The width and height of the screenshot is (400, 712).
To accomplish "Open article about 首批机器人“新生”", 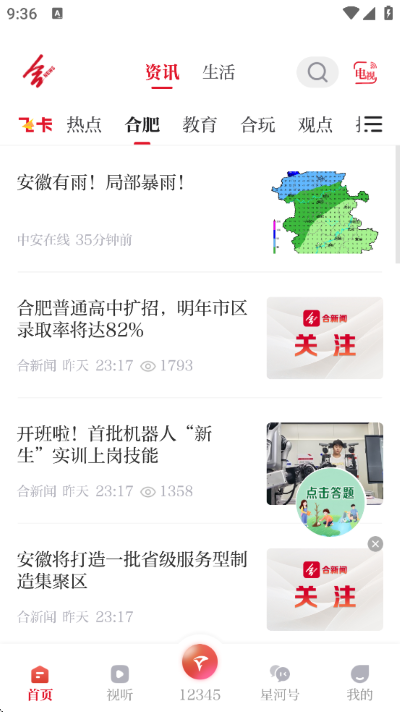I will (x=200, y=463).
